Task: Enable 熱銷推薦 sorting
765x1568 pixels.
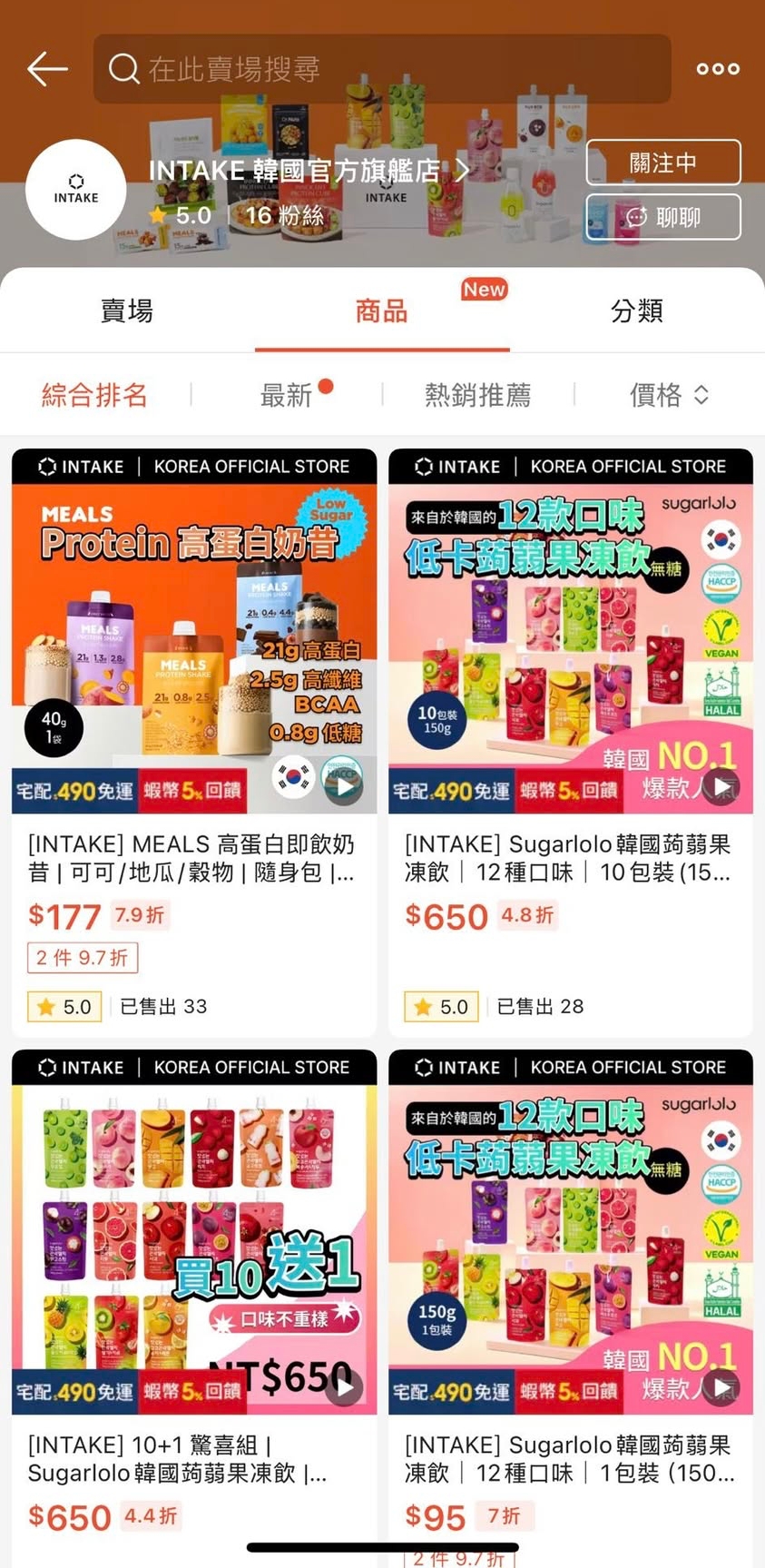Action: 478,394
